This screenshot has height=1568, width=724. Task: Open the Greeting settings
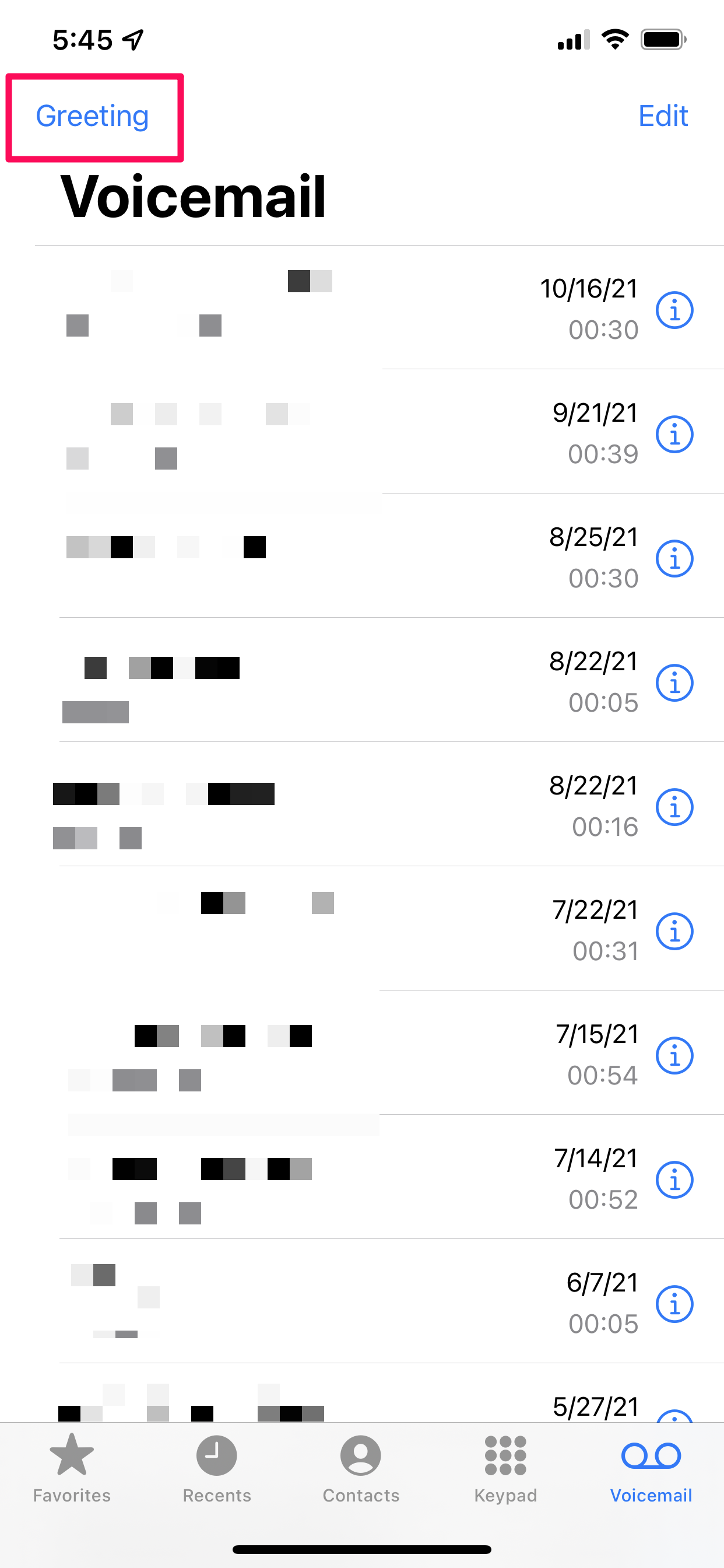coord(93,116)
